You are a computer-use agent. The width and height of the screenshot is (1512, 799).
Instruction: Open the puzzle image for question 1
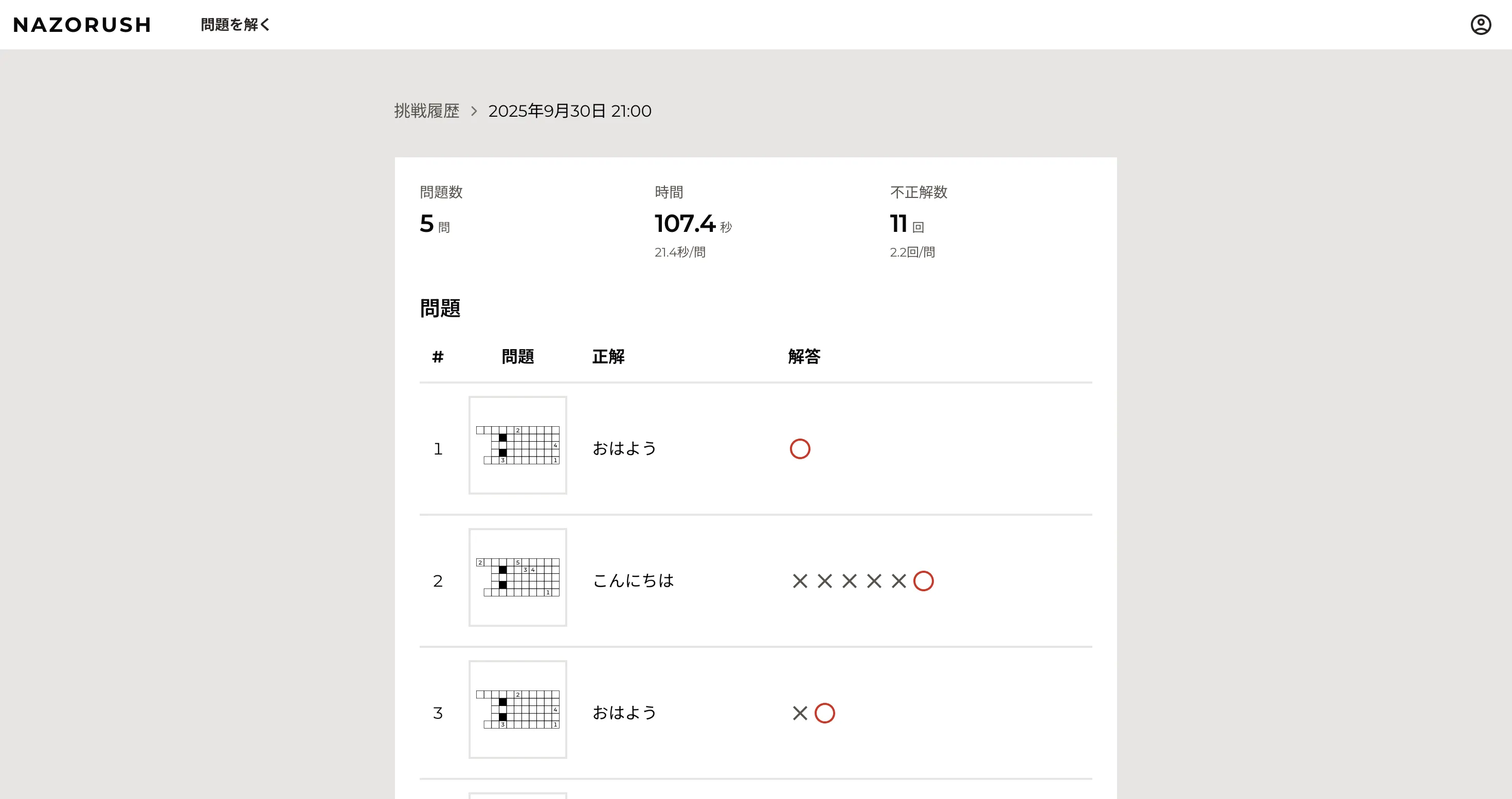pos(517,445)
